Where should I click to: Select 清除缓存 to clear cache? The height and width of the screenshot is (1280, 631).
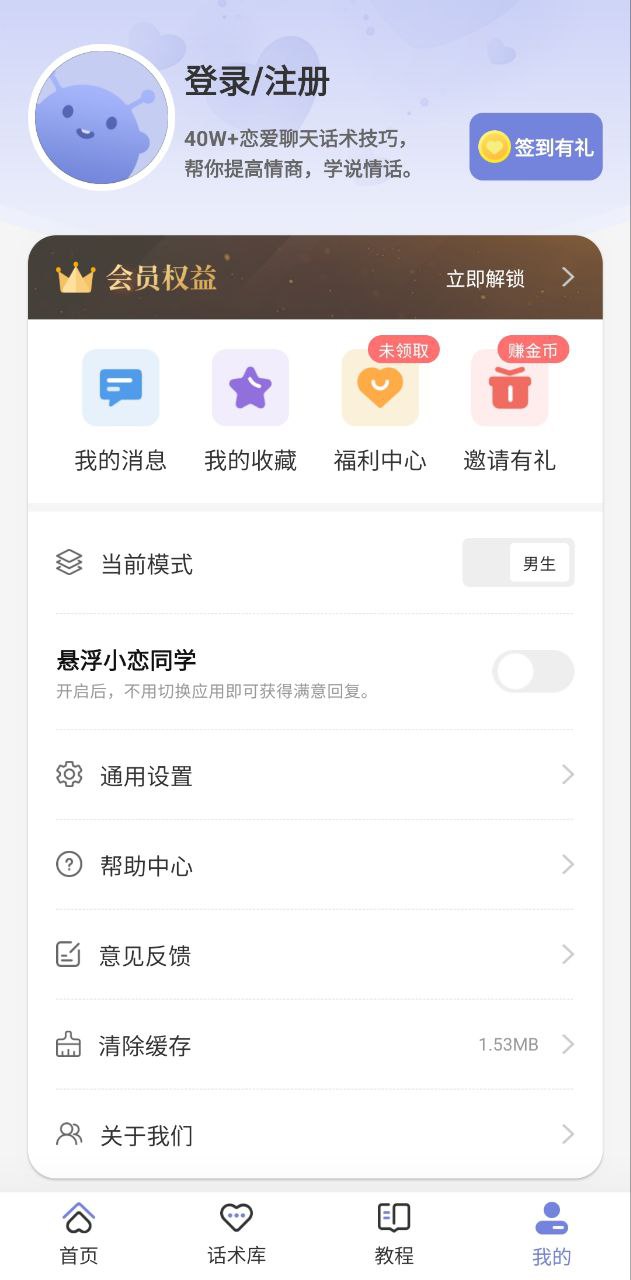(x=315, y=1045)
